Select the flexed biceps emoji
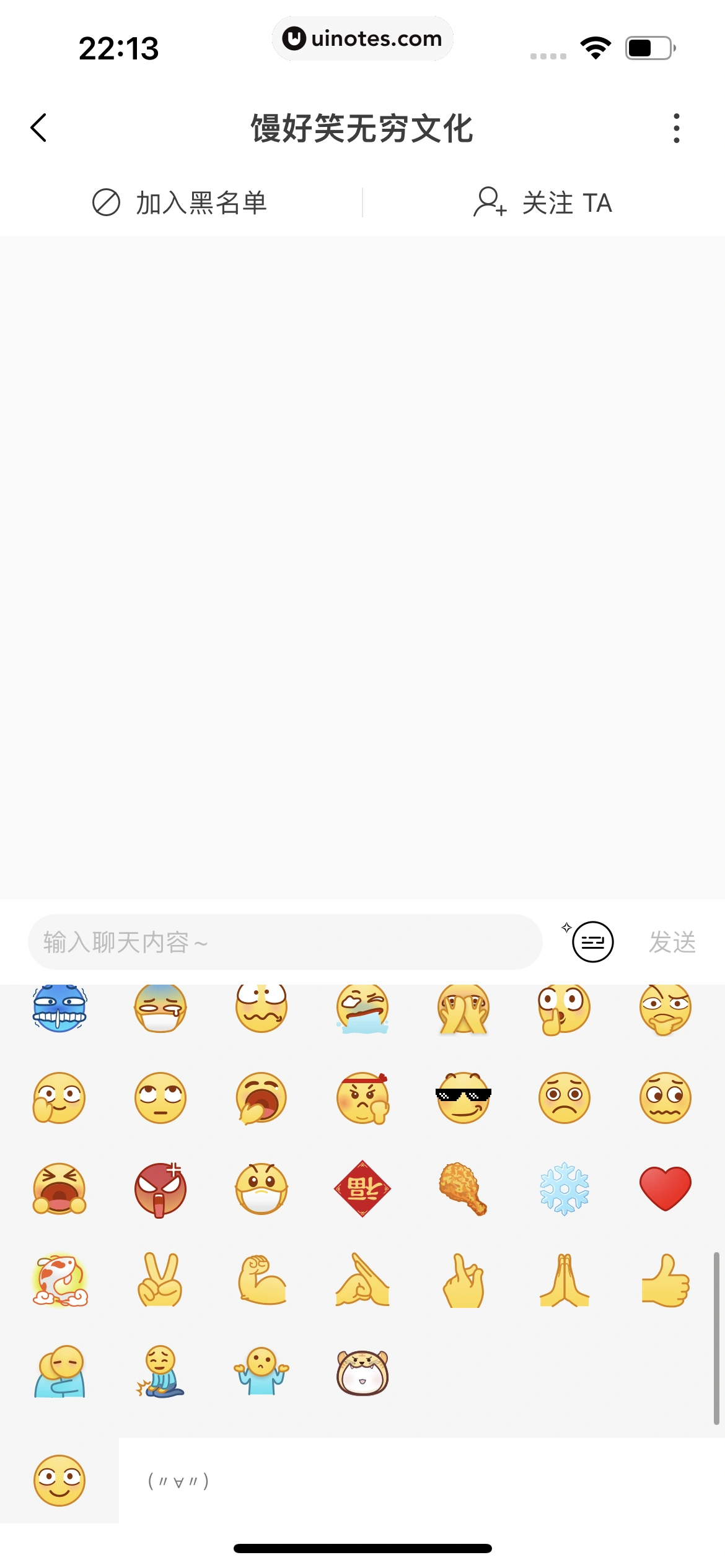 tap(261, 1279)
